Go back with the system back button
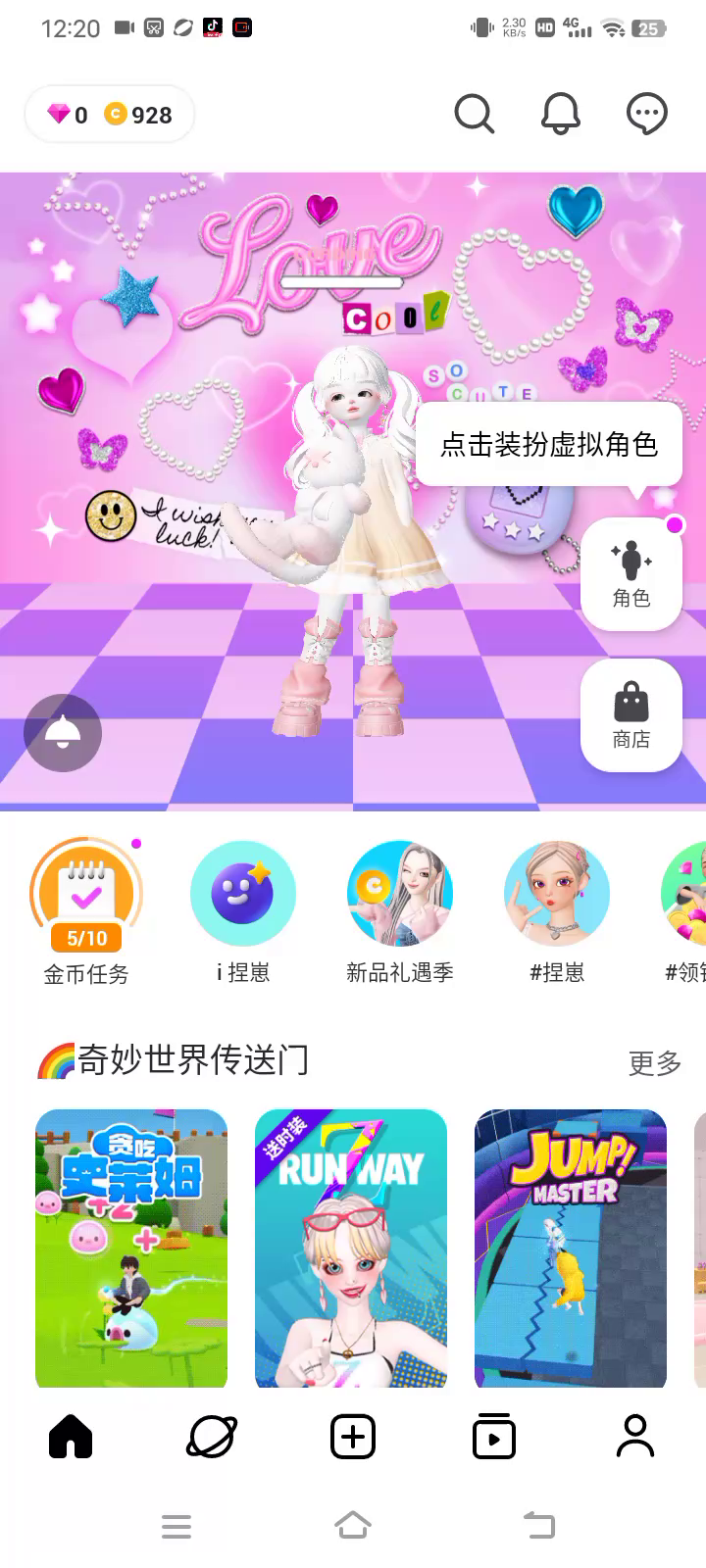The width and height of the screenshot is (706, 1568). (x=538, y=1525)
